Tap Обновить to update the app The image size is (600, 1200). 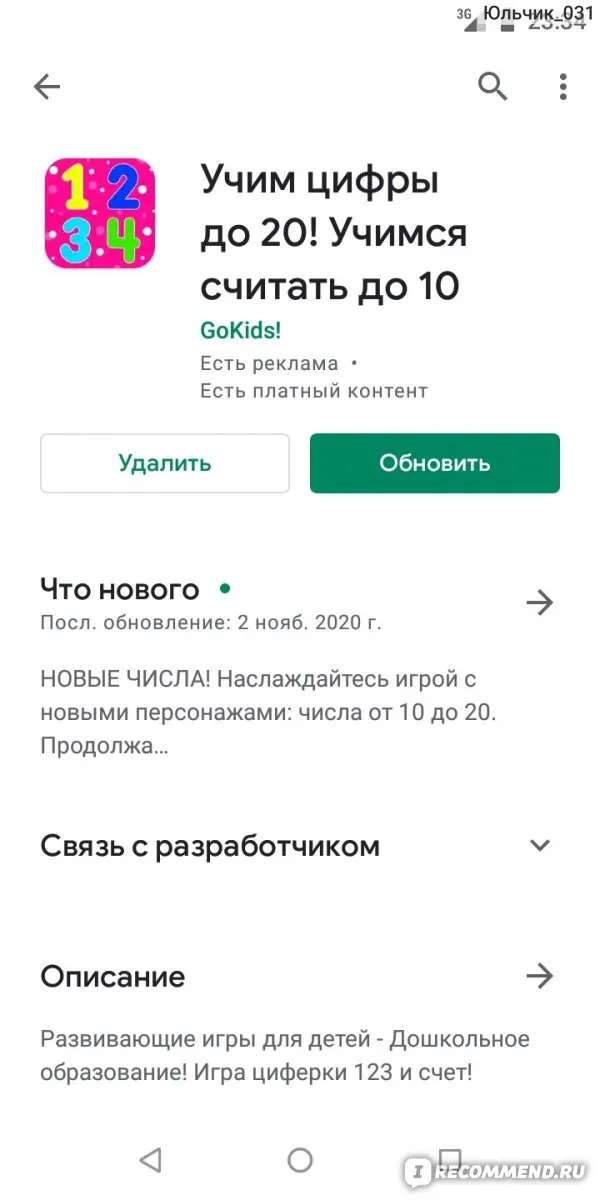point(434,463)
